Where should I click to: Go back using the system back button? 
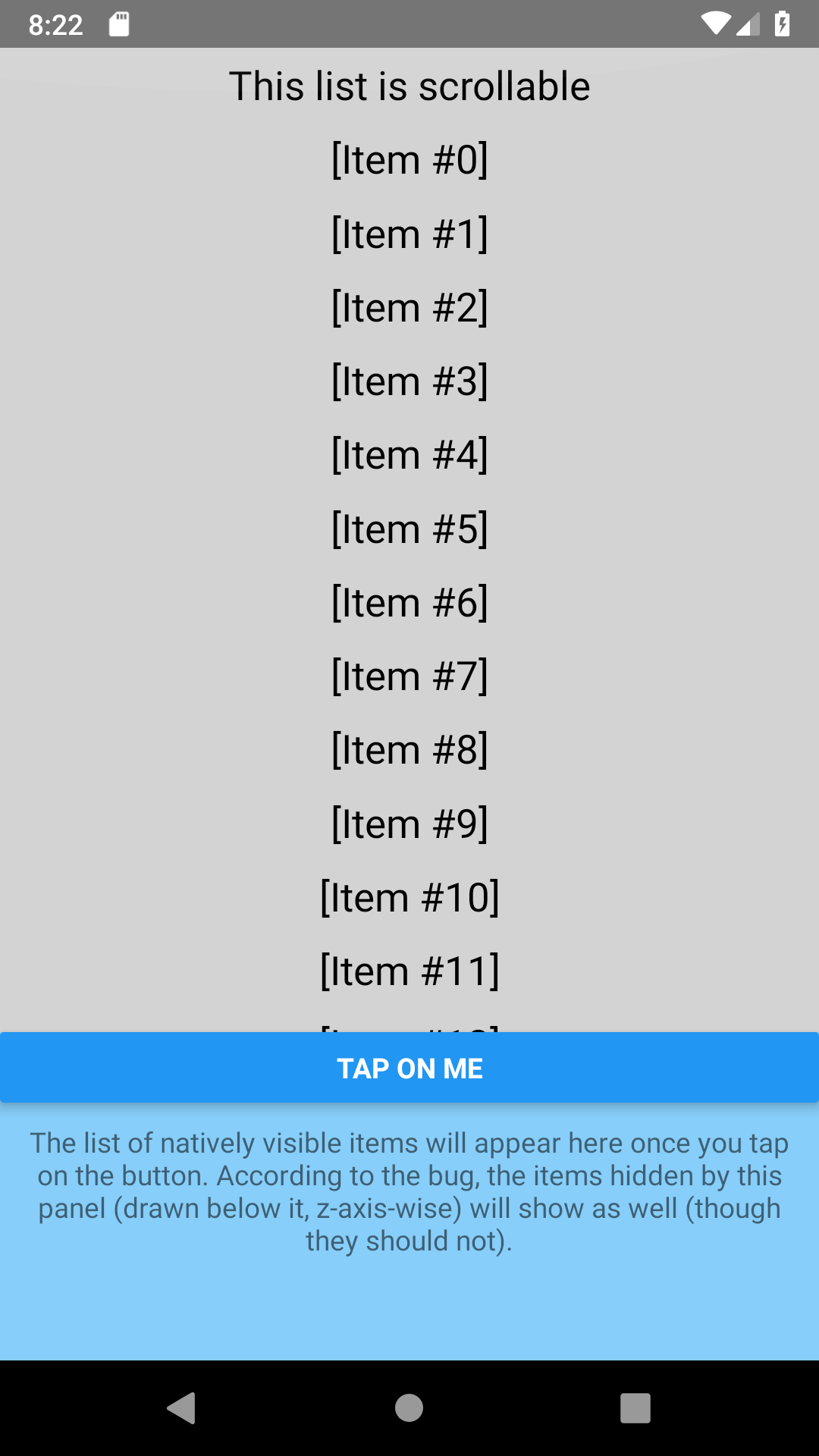pos(182,1408)
